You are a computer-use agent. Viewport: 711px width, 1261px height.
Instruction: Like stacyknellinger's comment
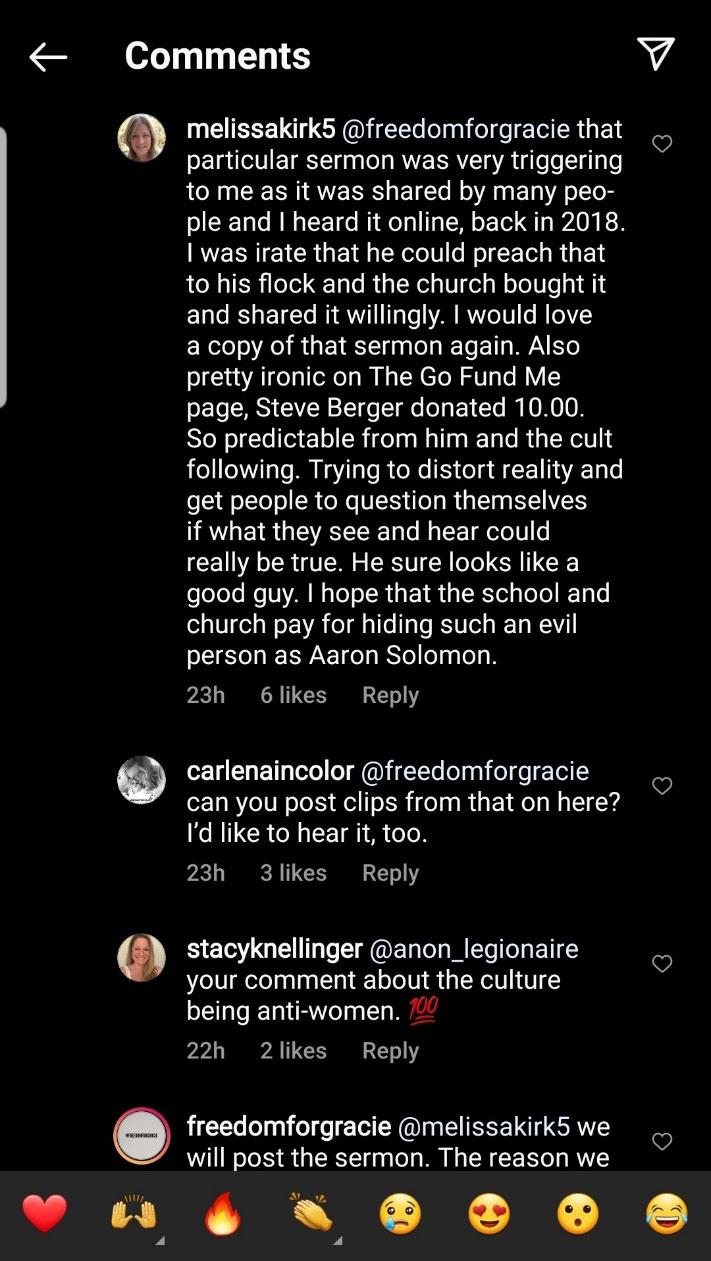[662, 964]
